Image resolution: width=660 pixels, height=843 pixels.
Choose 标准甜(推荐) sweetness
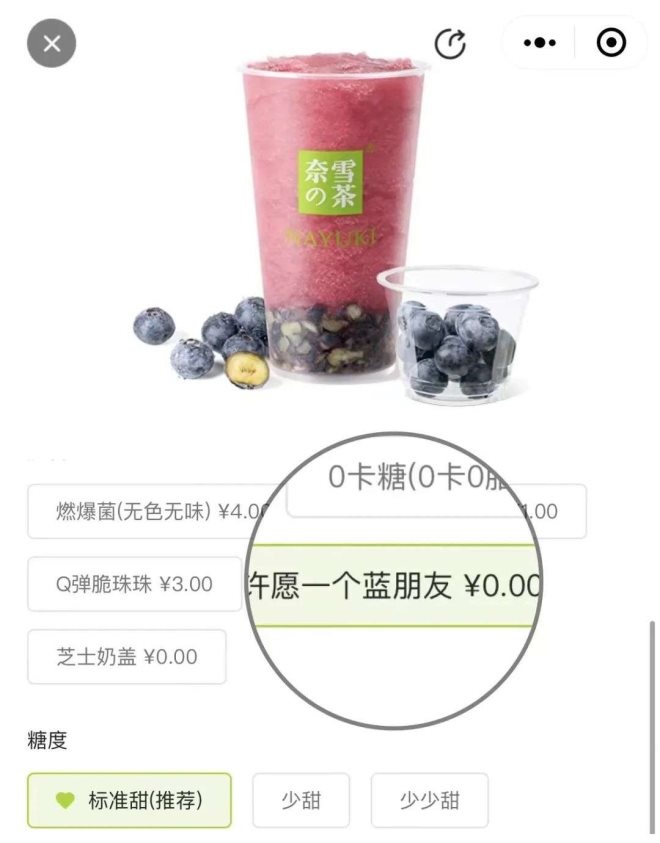[x=129, y=800]
